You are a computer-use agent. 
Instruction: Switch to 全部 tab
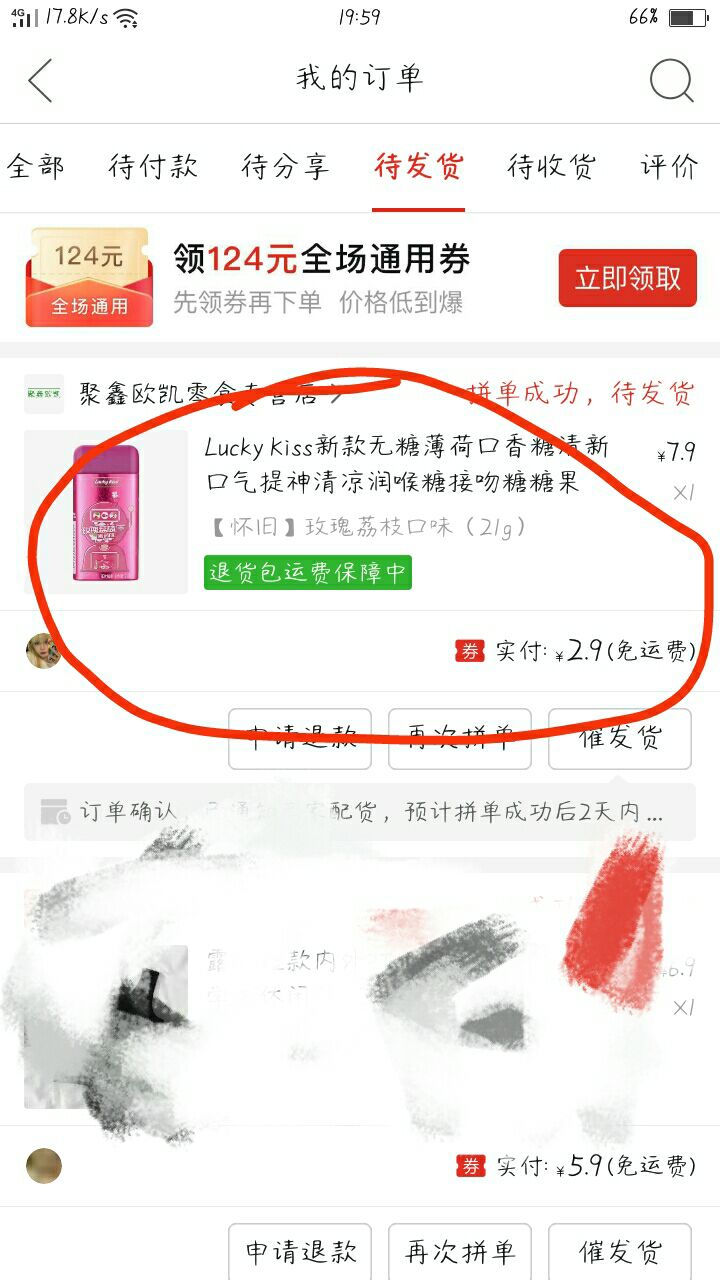[x=36, y=166]
